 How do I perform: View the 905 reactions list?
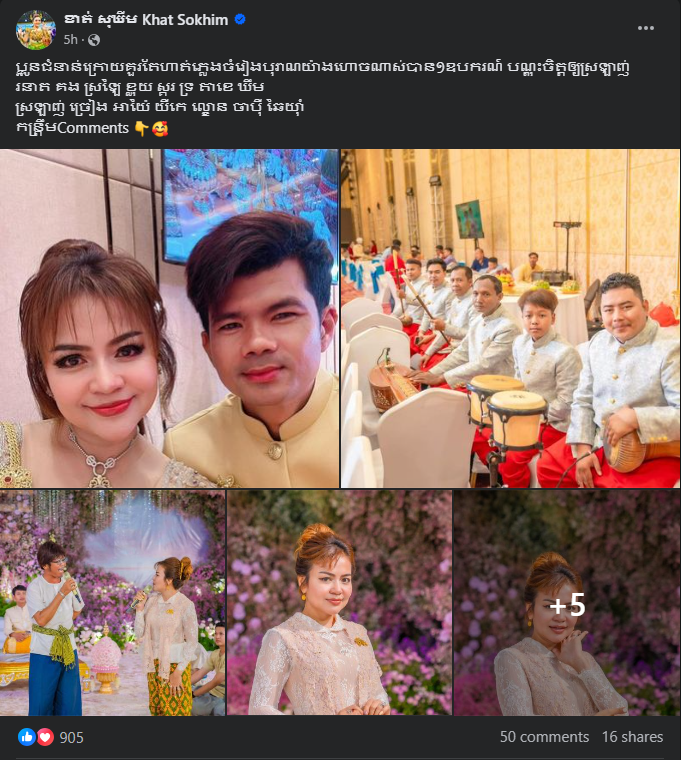[x=70, y=737]
